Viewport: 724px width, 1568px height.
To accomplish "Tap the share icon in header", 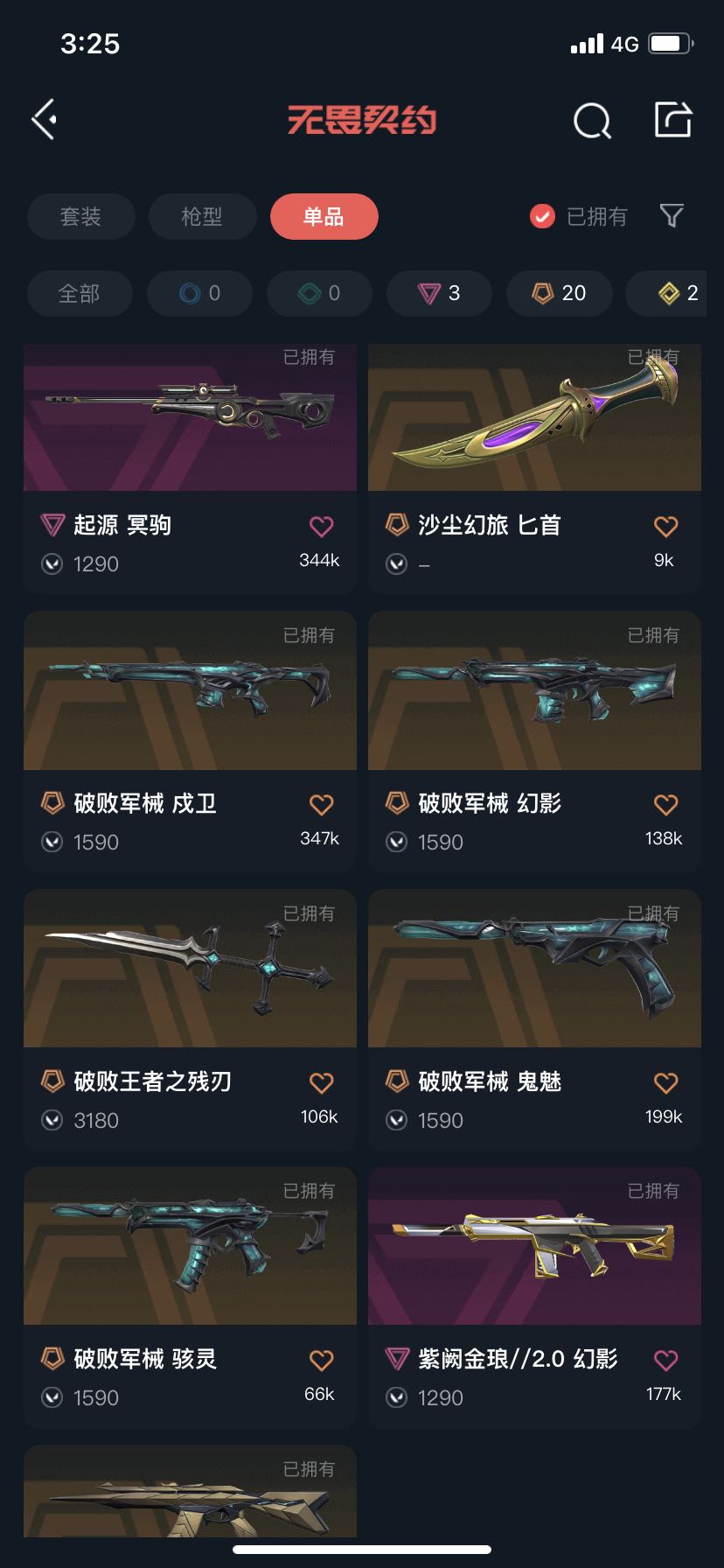I will [673, 120].
